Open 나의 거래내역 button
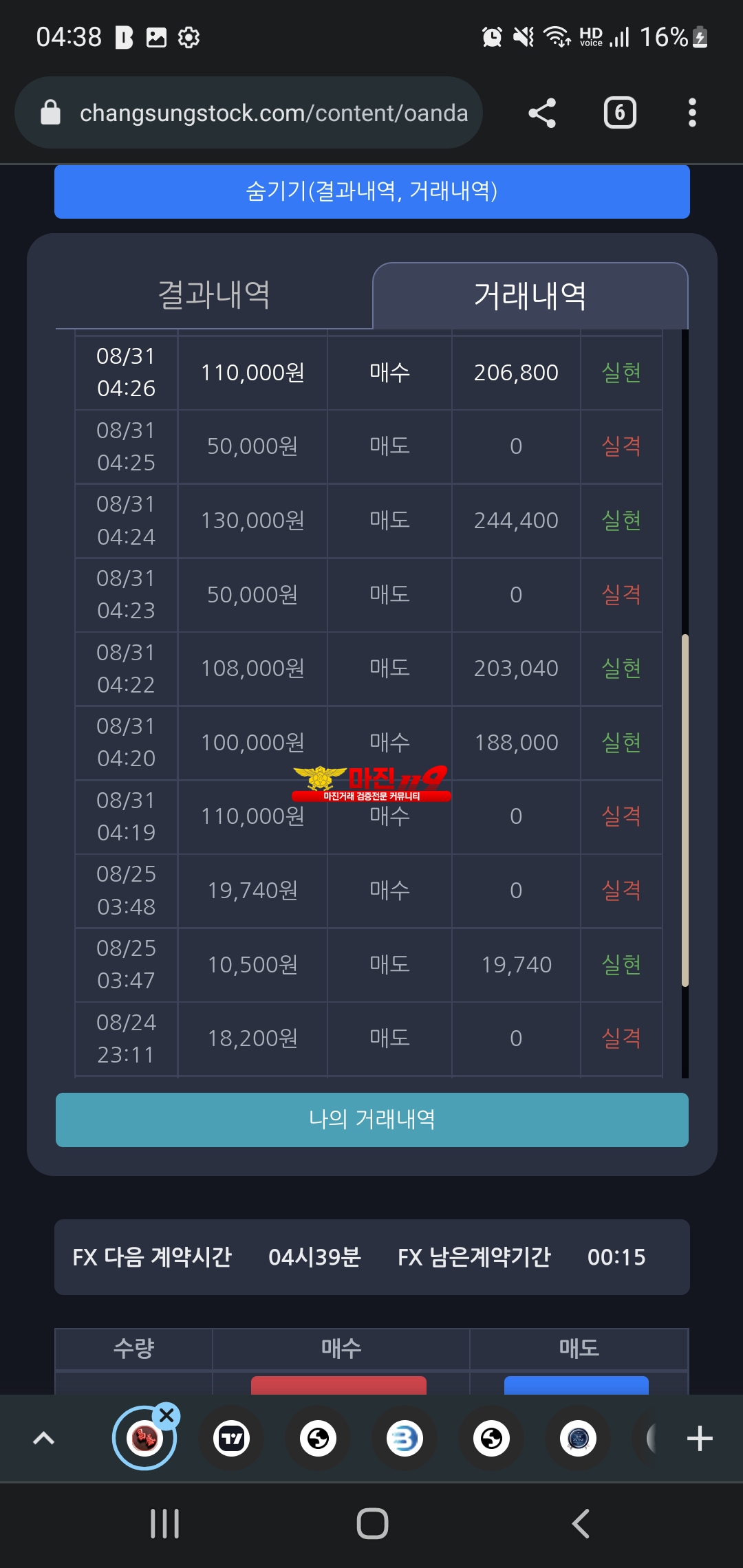 372,1120
